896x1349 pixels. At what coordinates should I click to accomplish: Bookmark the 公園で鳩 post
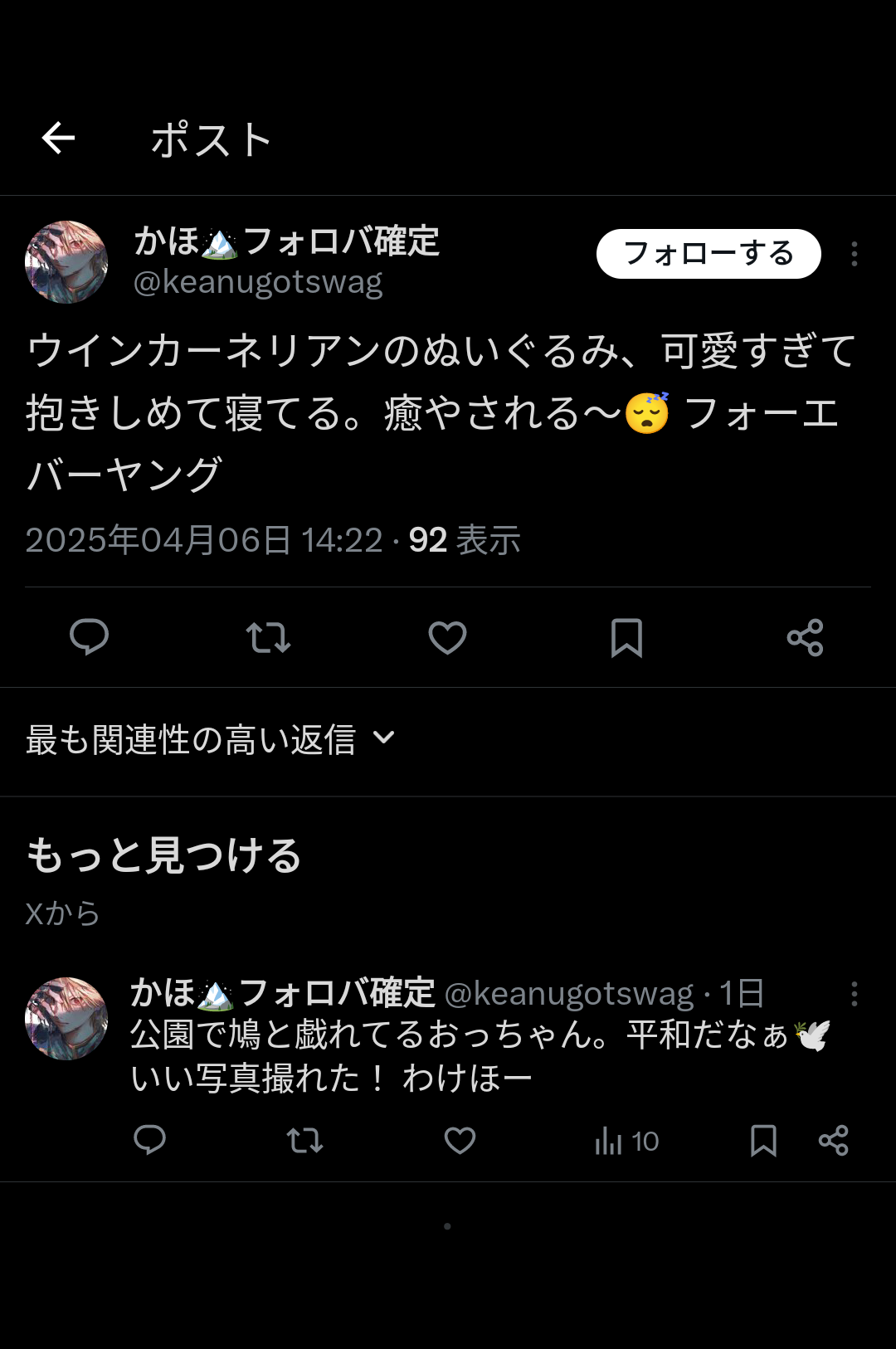[763, 1141]
